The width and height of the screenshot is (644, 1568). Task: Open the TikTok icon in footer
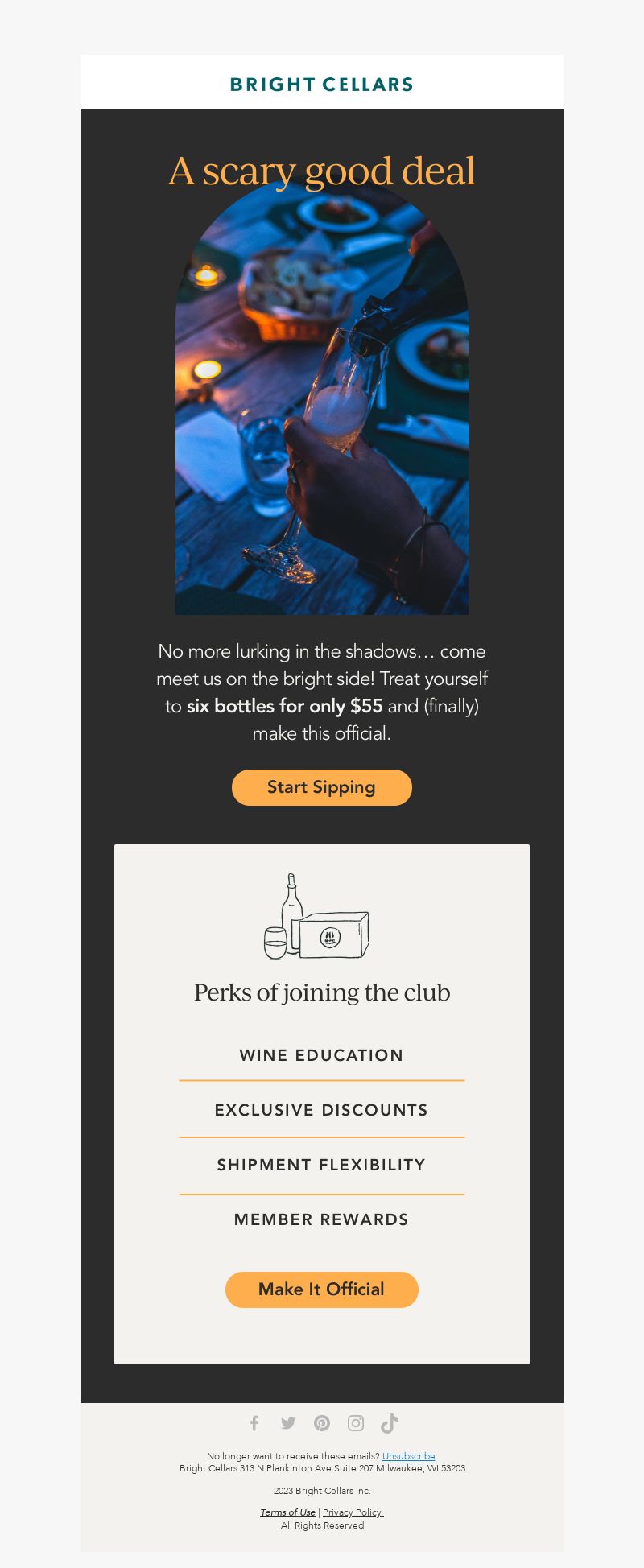click(x=390, y=1423)
